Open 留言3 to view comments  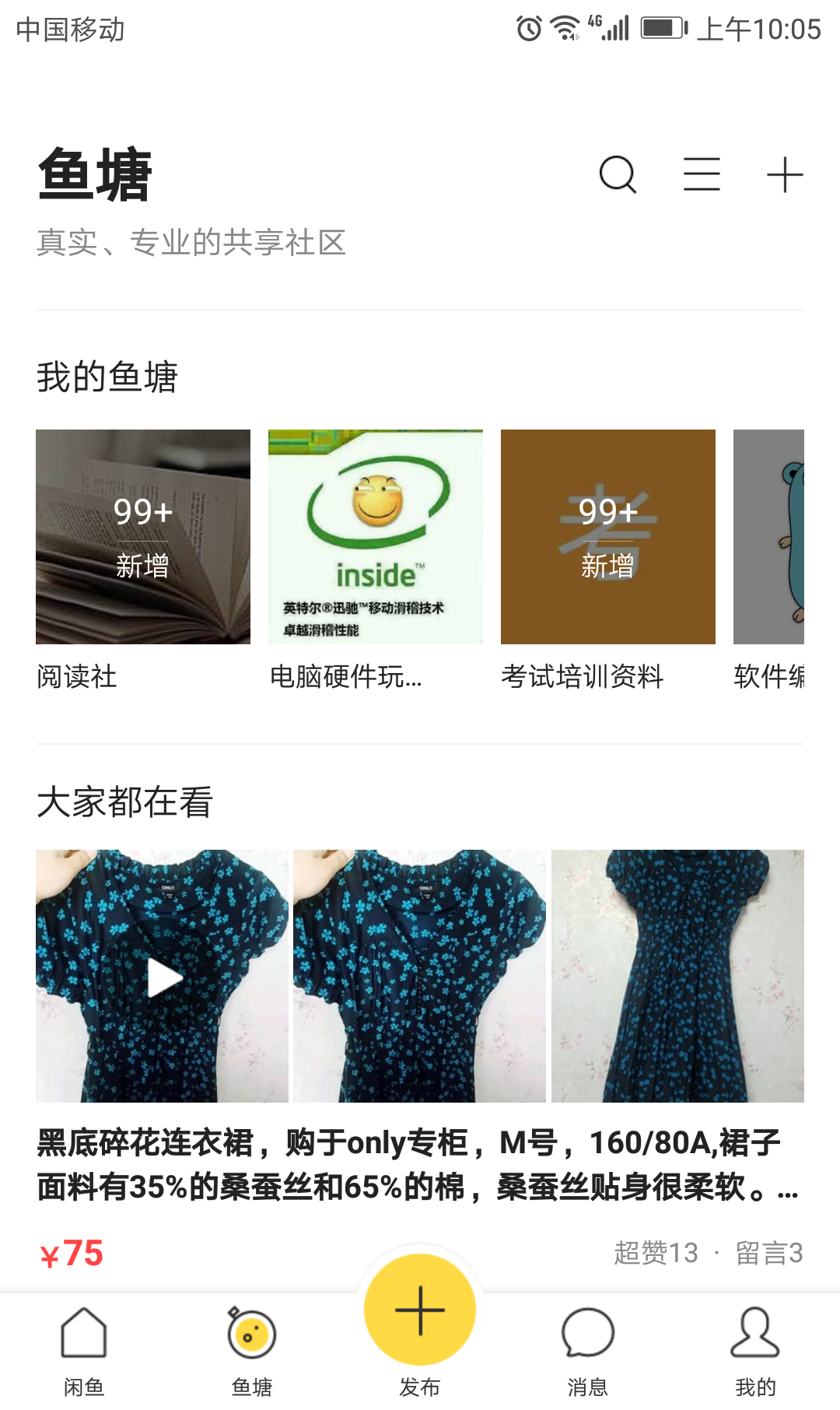point(767,1245)
